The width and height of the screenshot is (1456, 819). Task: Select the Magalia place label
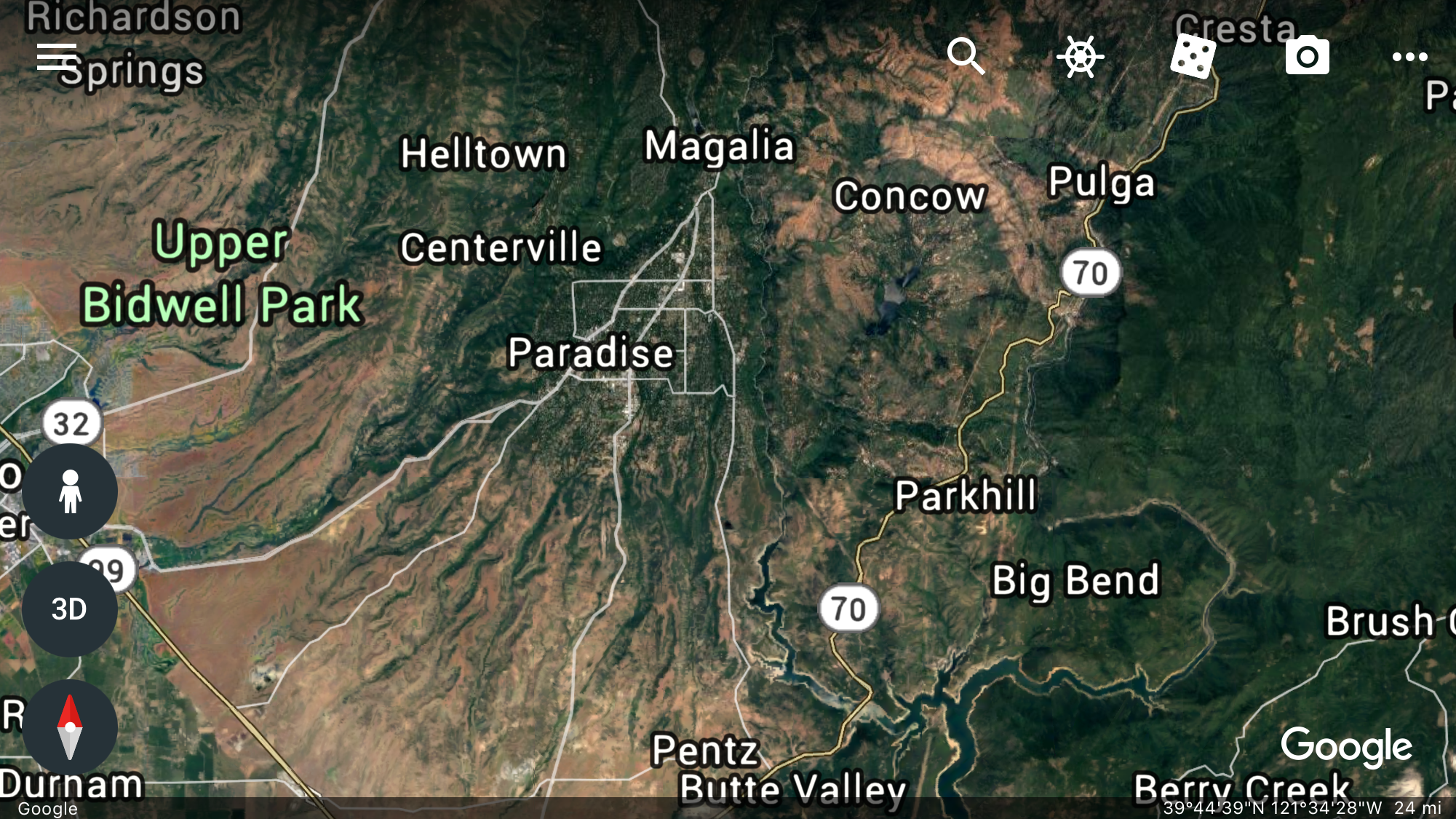point(720,146)
